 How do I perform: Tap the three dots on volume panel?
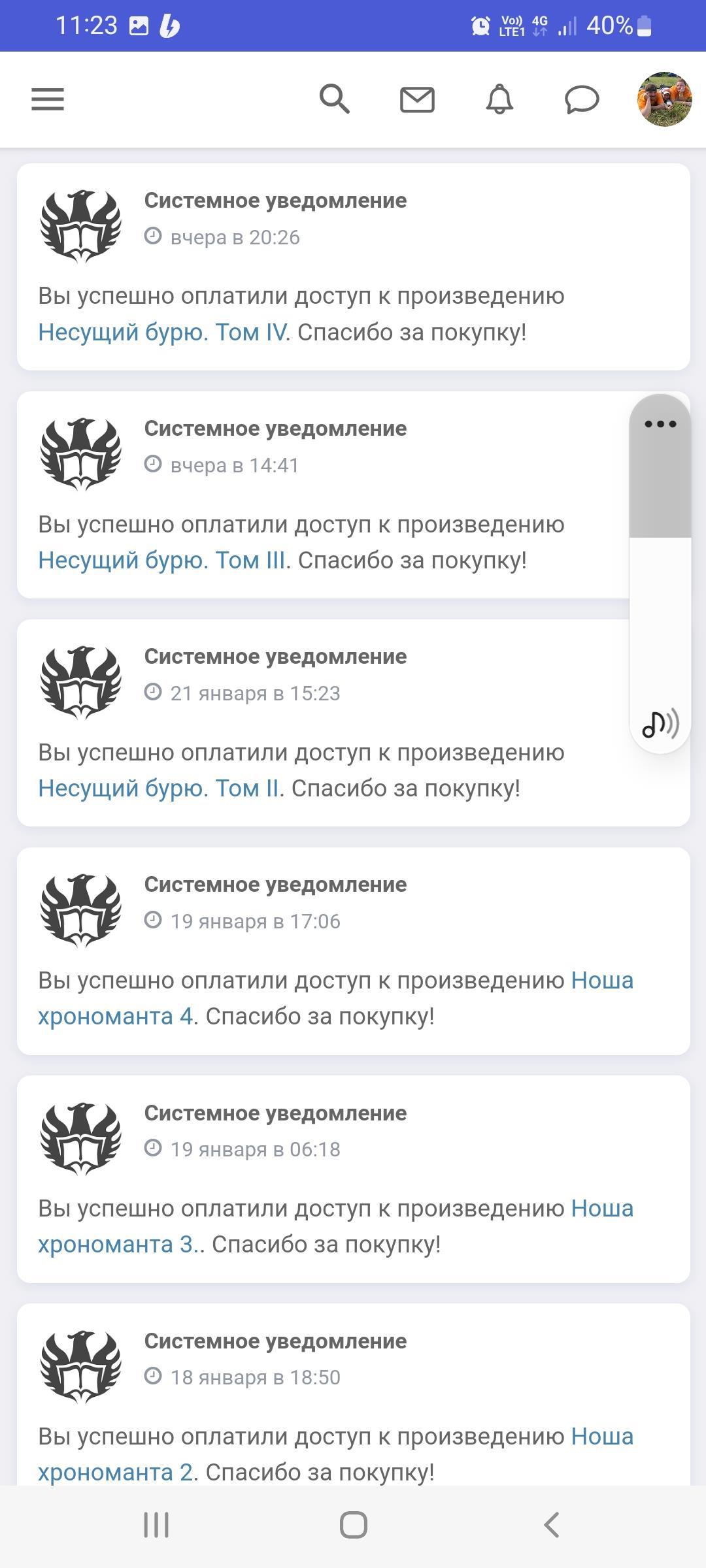click(x=660, y=424)
